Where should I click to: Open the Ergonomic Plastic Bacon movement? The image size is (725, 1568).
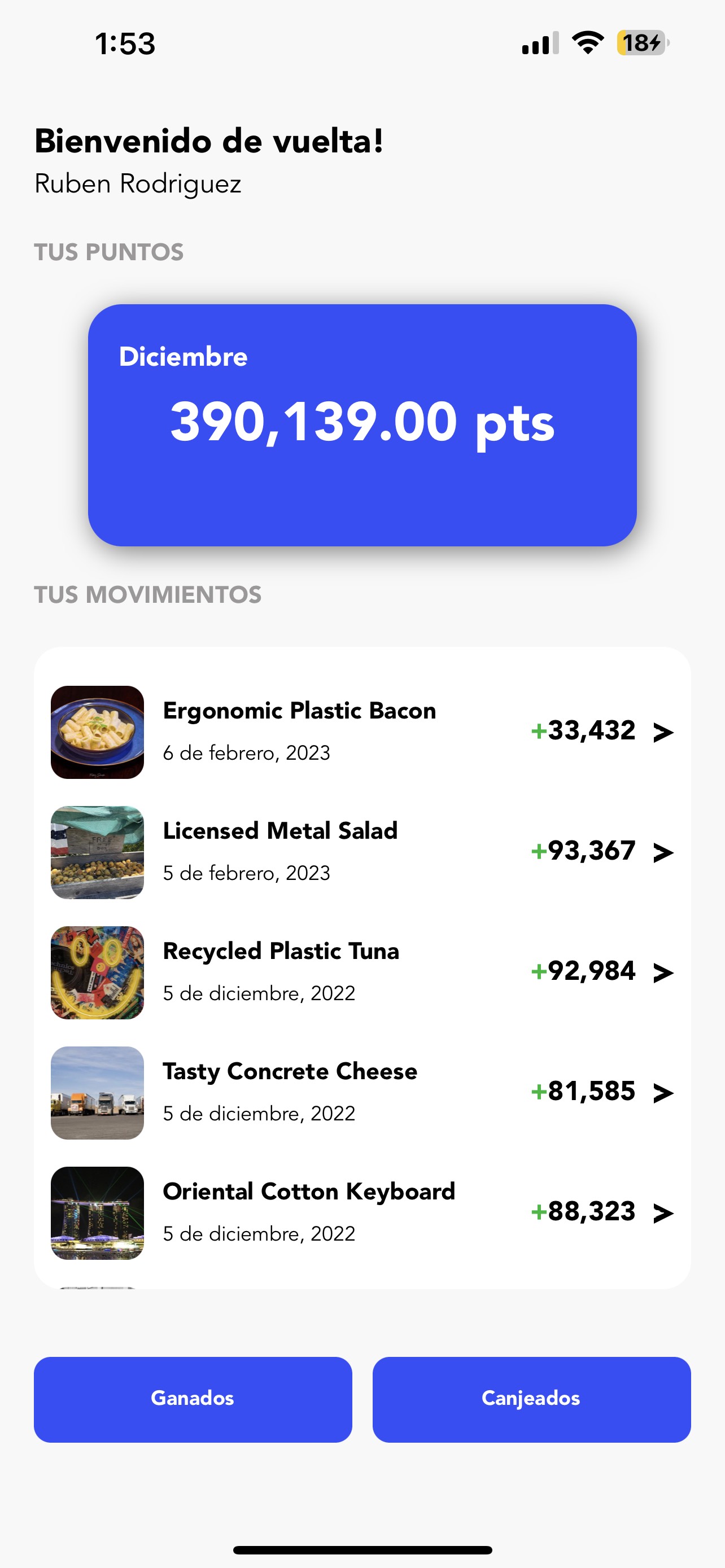(361, 732)
